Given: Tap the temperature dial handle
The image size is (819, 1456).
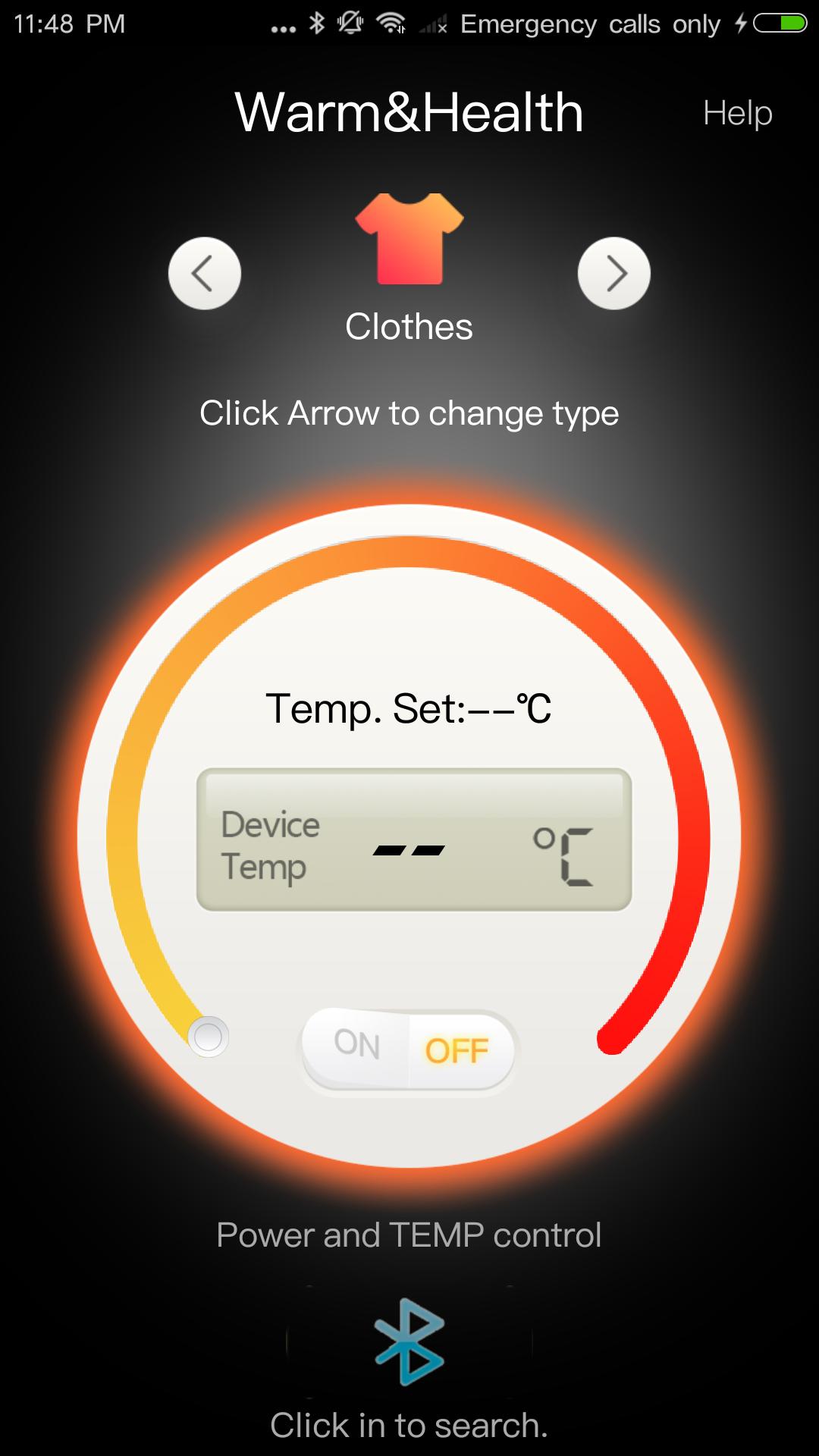Looking at the screenshot, I should click(x=208, y=1037).
